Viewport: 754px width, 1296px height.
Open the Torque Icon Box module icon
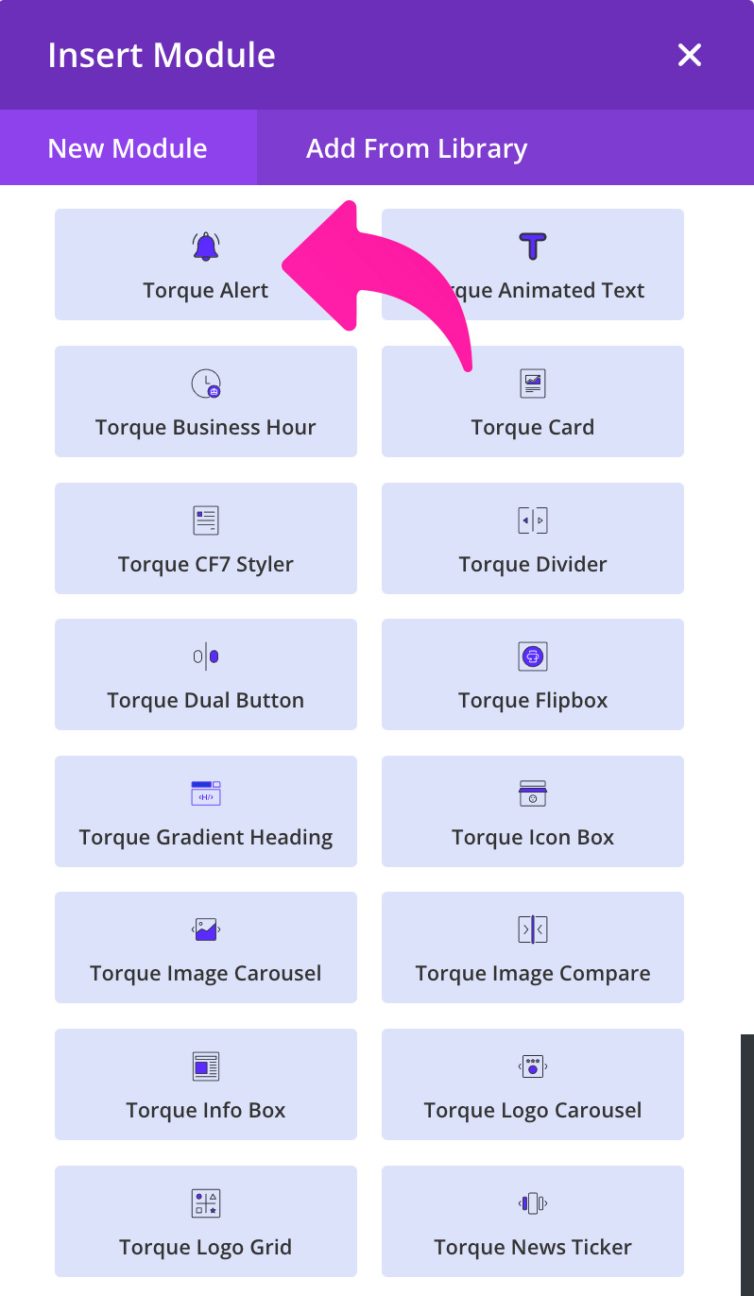click(x=532, y=792)
